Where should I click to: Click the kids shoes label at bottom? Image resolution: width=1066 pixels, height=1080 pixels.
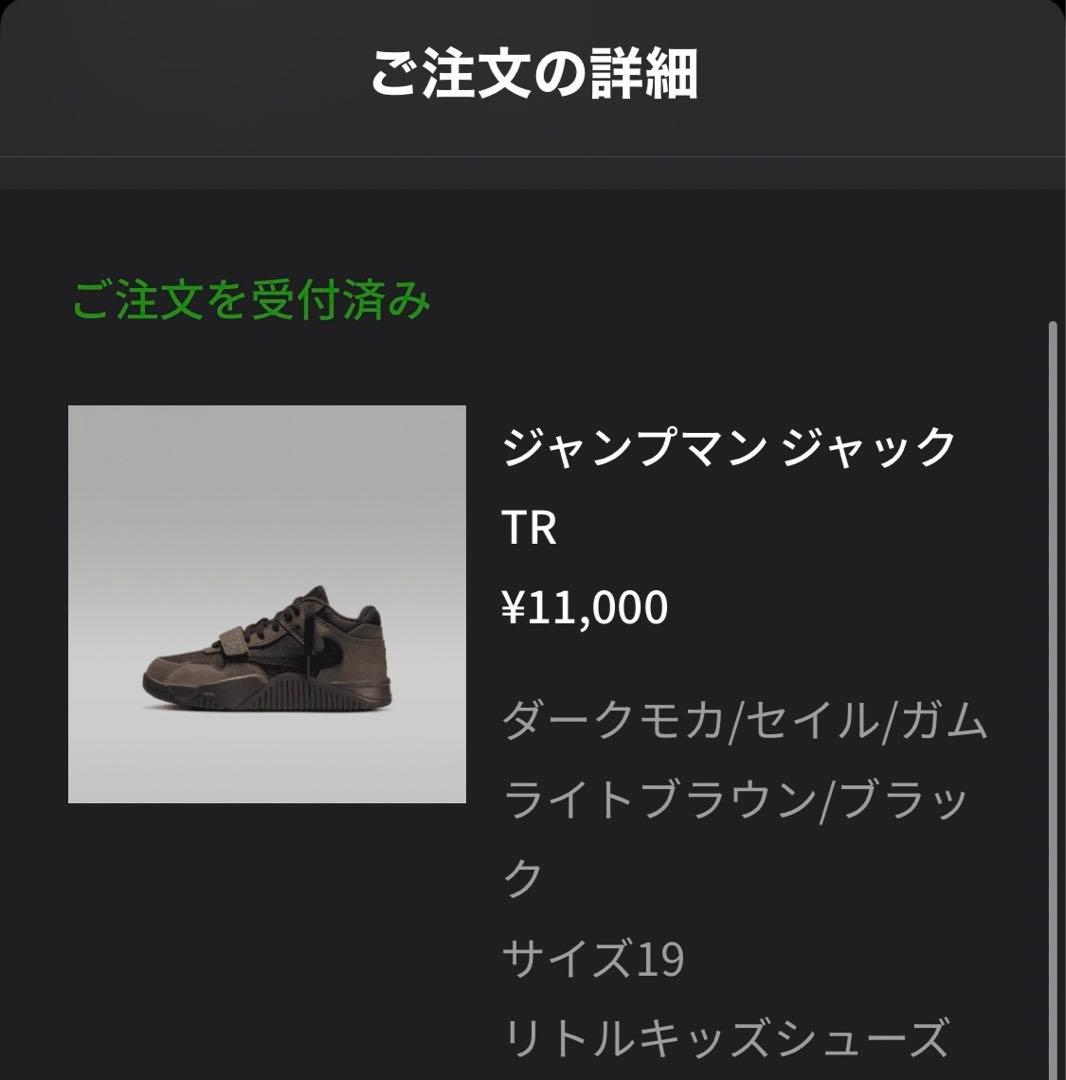coord(725,1040)
